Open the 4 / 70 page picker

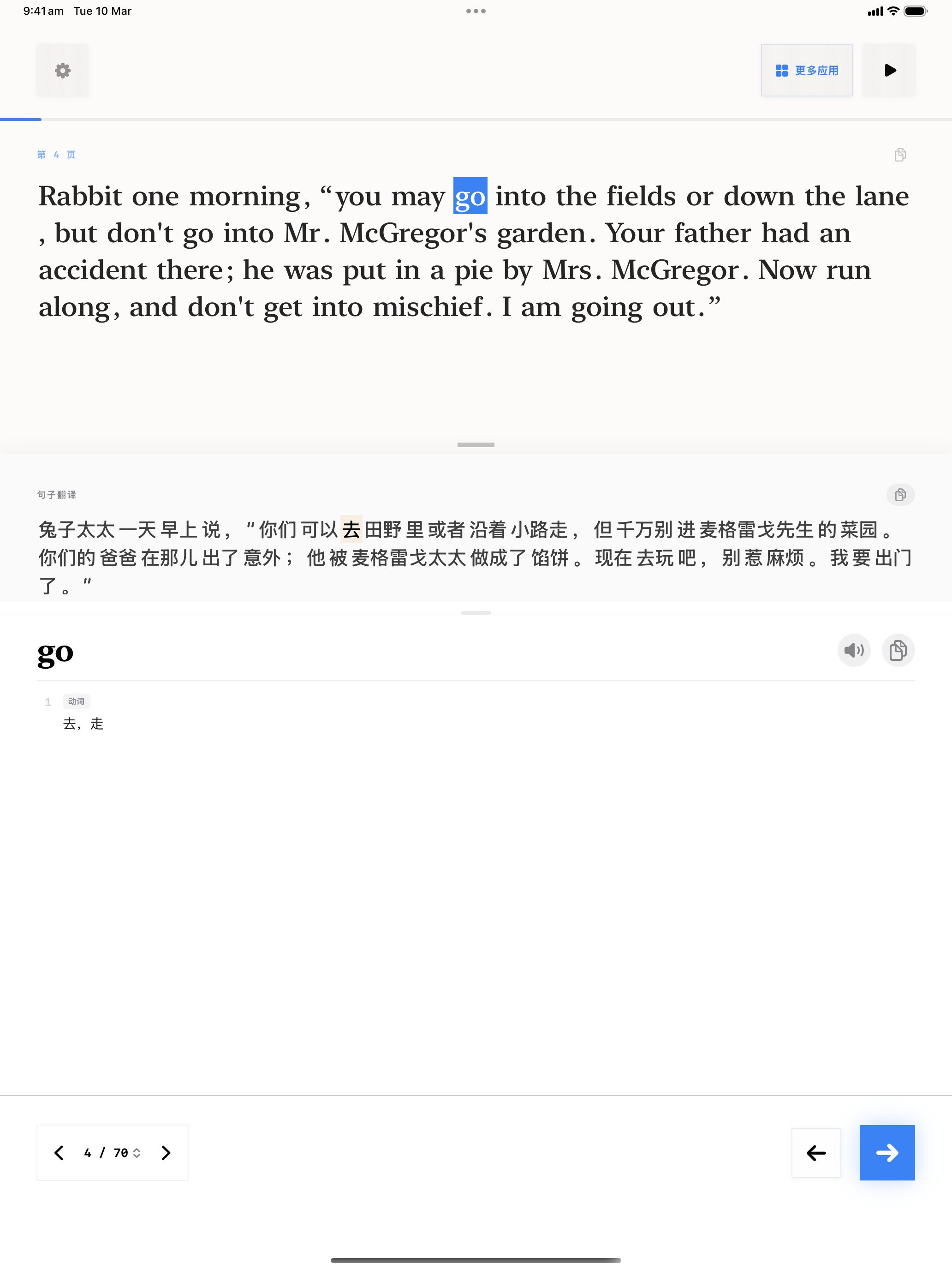[112, 1152]
